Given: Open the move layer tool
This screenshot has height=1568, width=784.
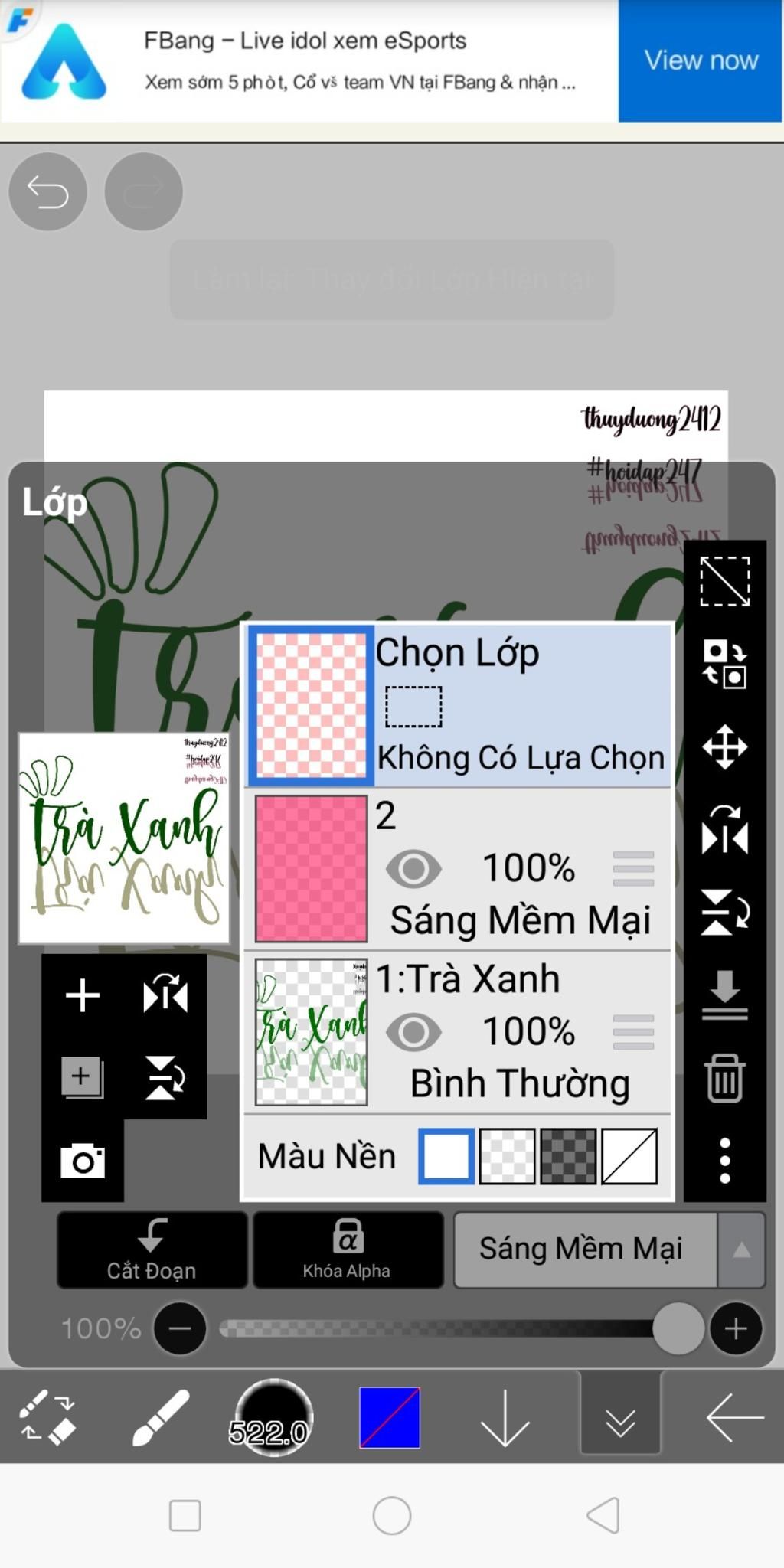Looking at the screenshot, I should 724,746.
